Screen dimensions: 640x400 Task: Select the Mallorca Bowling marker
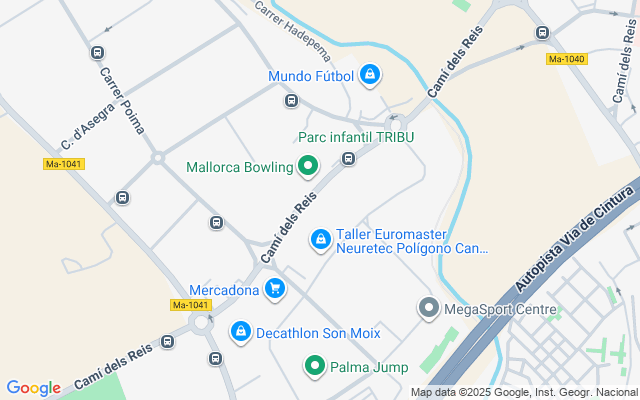coord(308,166)
